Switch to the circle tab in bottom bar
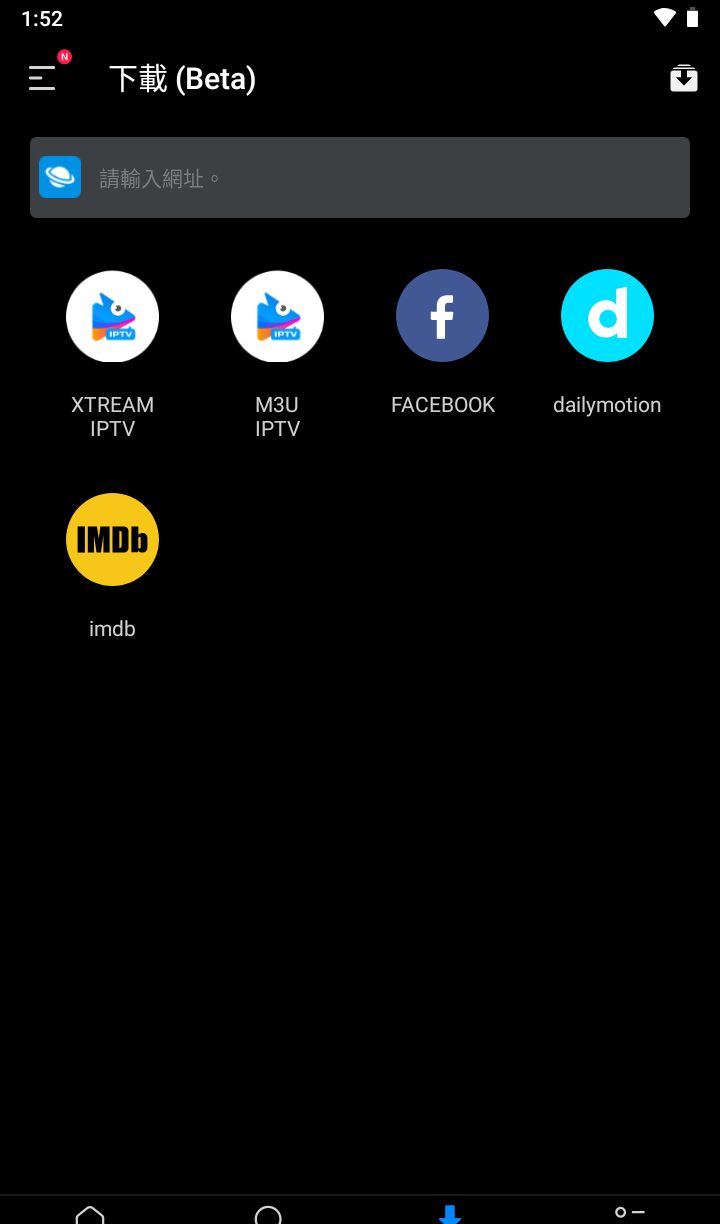The height and width of the screenshot is (1224, 720). pyautogui.click(x=268, y=1213)
